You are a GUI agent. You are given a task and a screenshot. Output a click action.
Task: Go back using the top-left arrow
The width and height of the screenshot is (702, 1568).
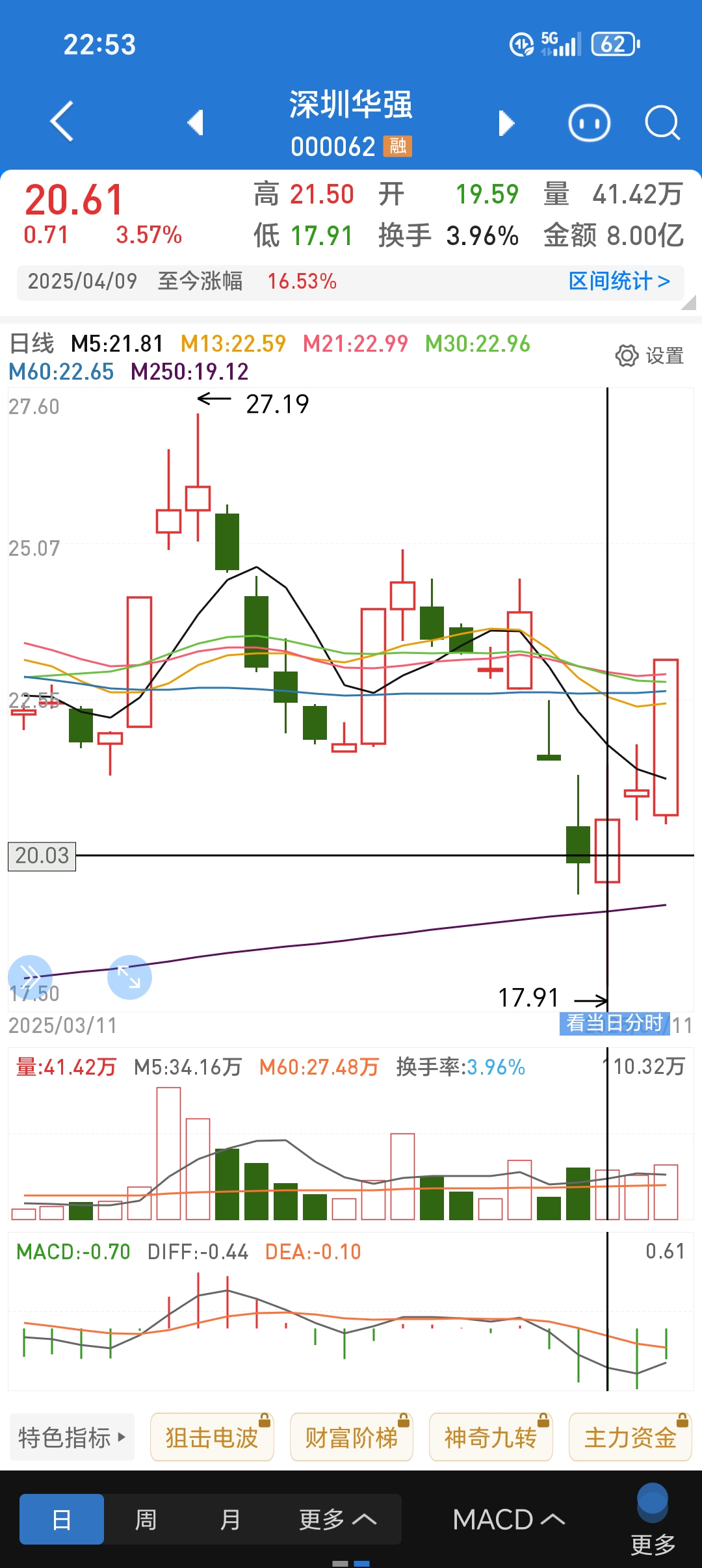click(62, 122)
